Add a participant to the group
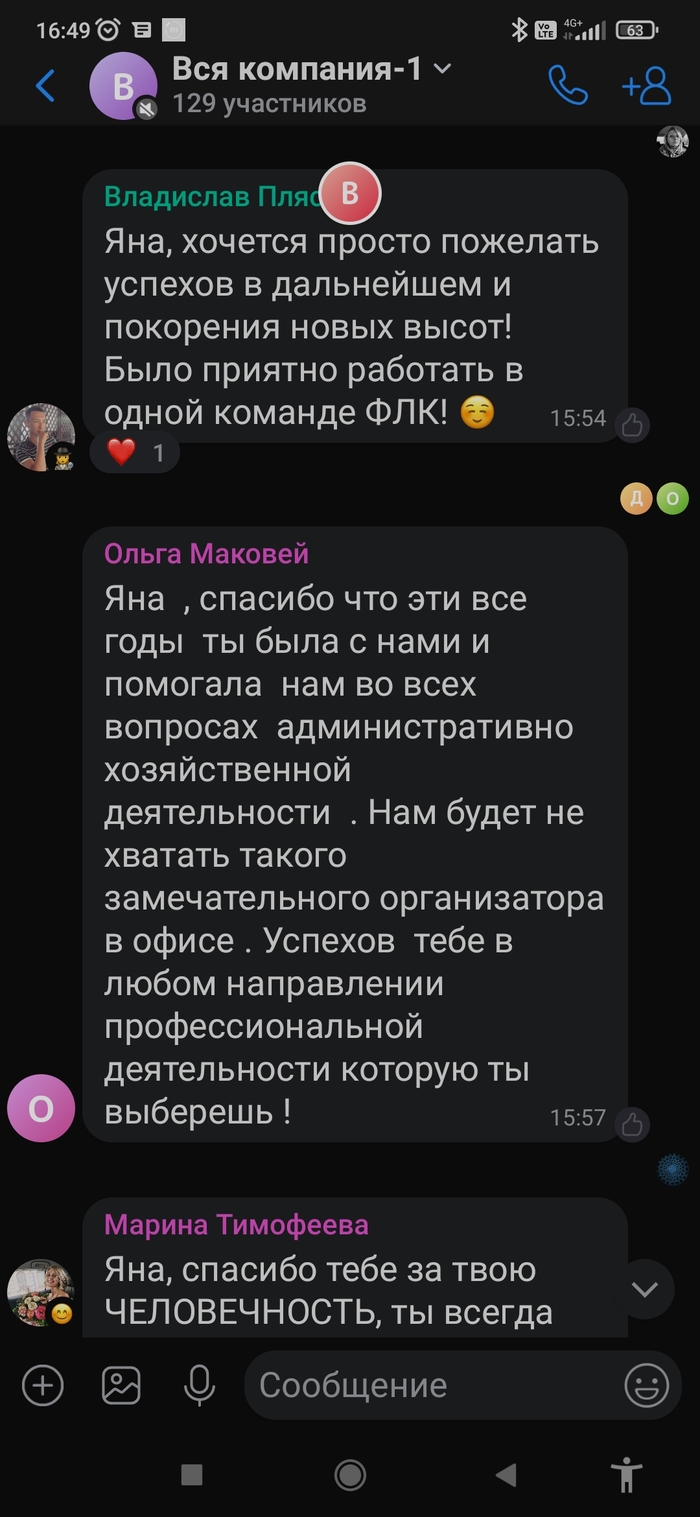 click(x=647, y=86)
